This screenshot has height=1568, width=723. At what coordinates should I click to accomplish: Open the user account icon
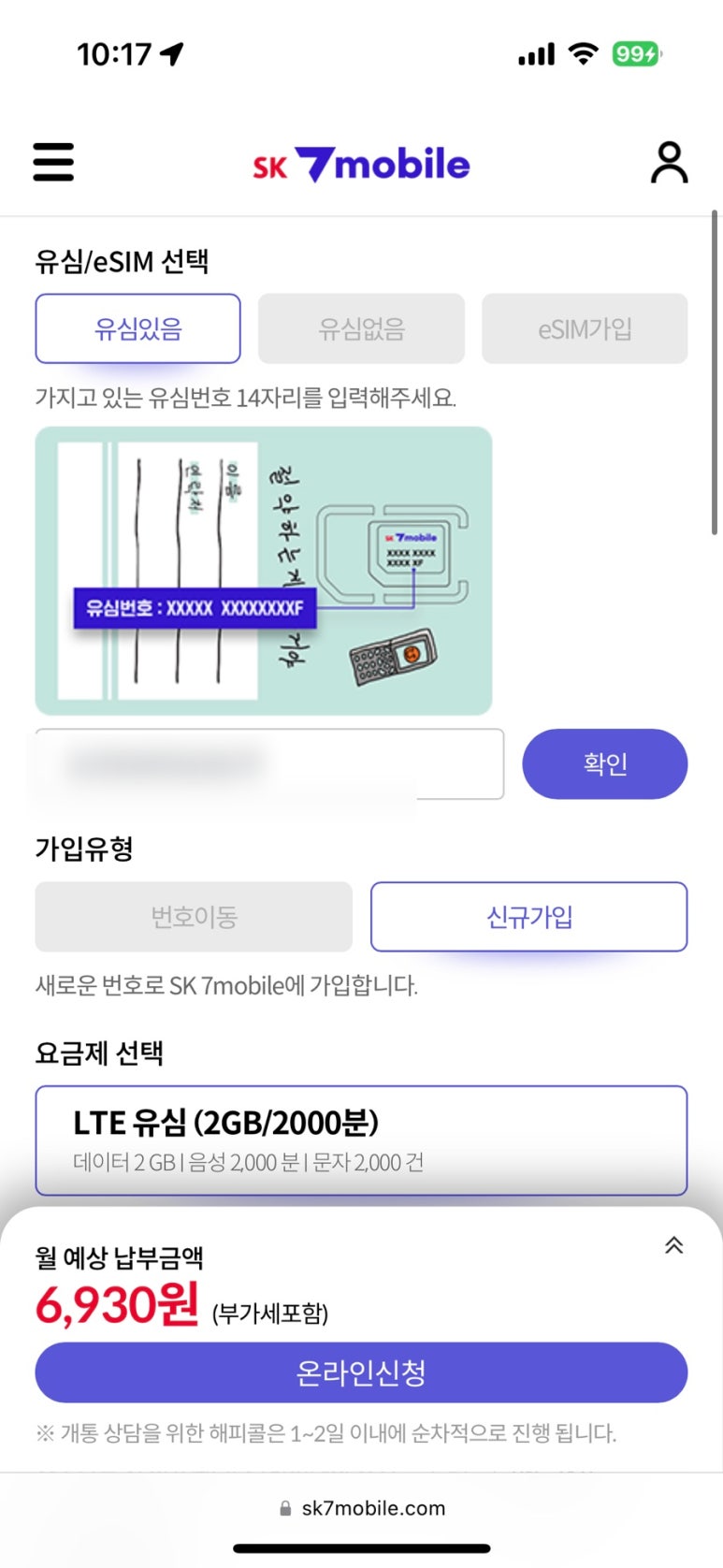669,163
